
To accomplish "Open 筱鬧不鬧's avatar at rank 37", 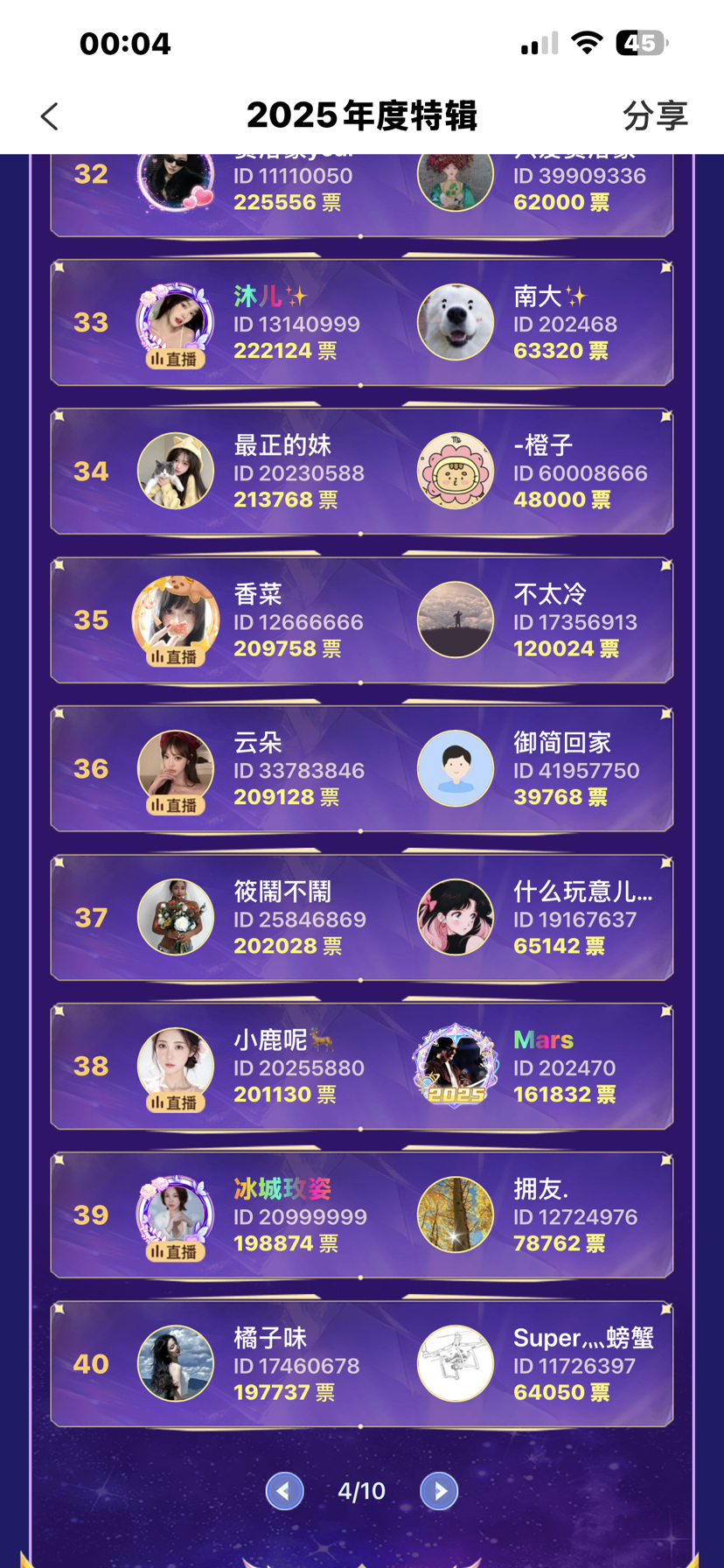I will [176, 917].
